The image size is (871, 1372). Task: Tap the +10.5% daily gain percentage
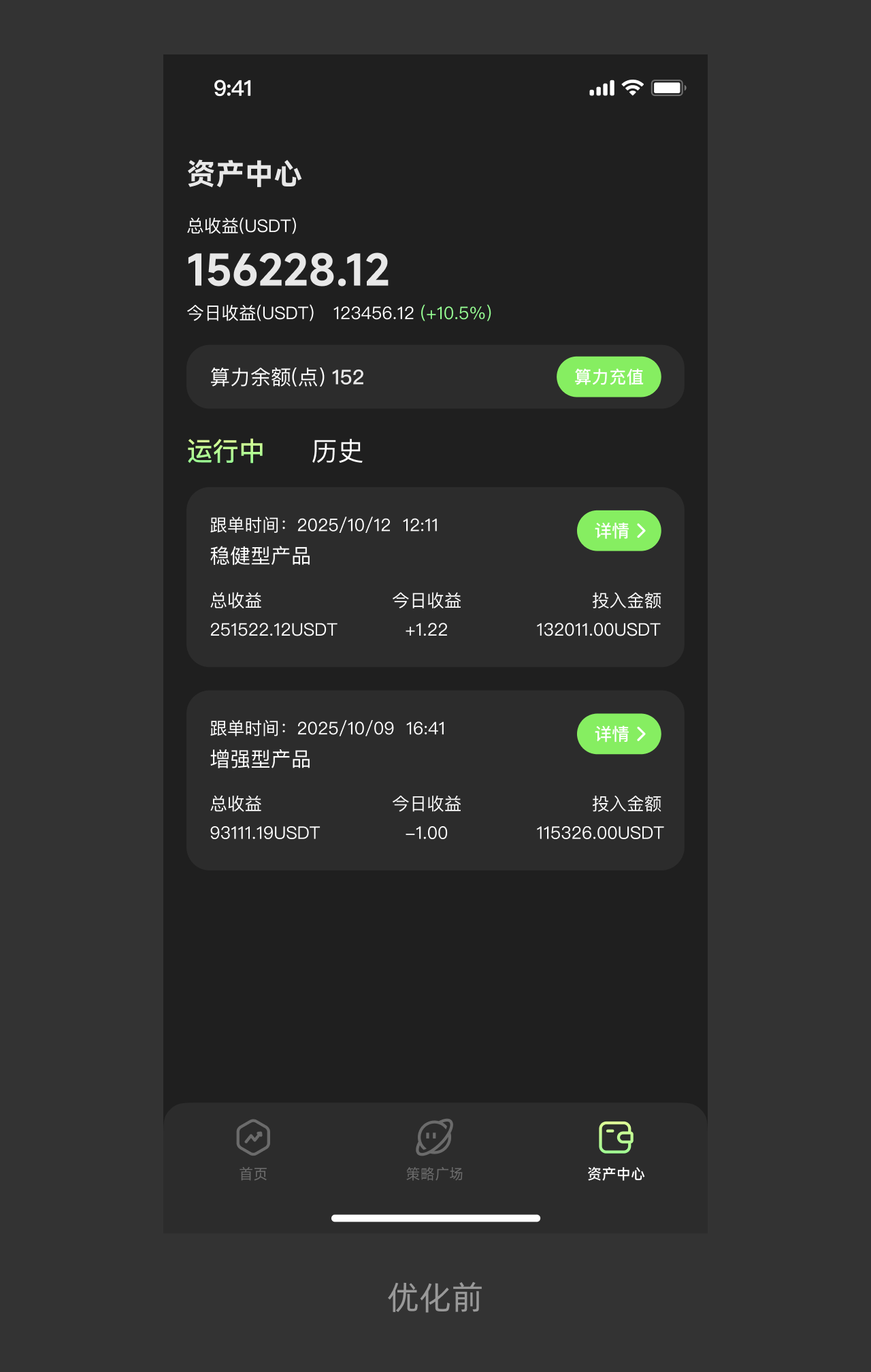point(456,313)
